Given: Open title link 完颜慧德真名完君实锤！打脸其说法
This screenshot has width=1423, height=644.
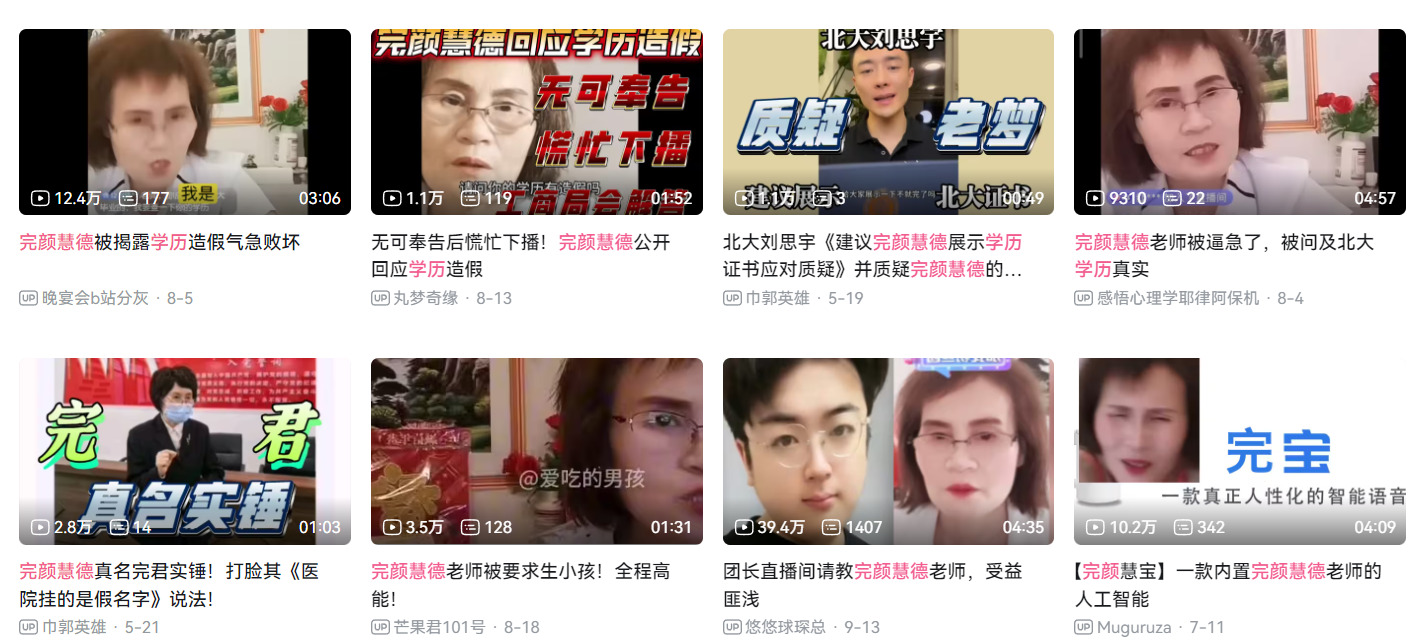Looking at the screenshot, I should [x=170, y=572].
